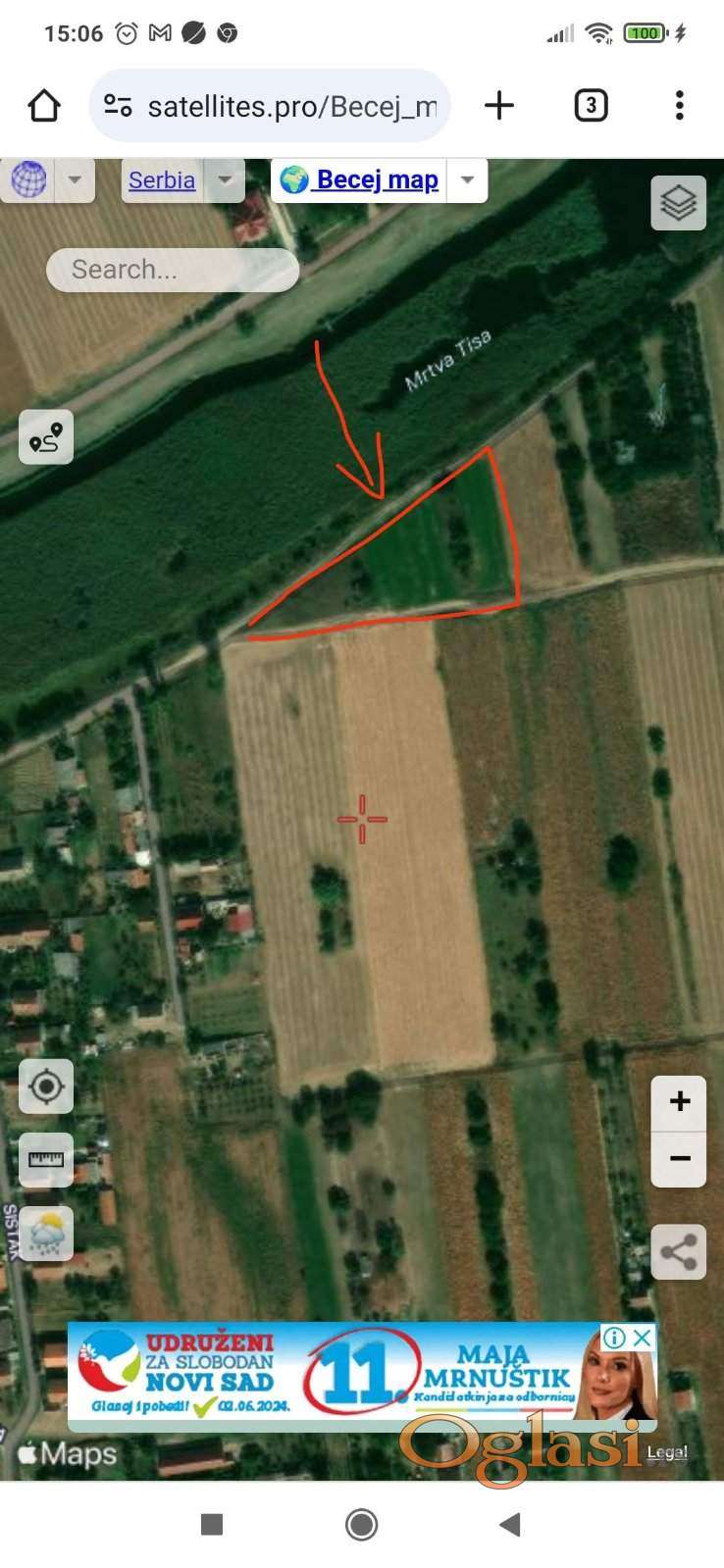Zoom in with the plus button
Image resolution: width=724 pixels, height=1568 pixels.
click(x=679, y=1102)
